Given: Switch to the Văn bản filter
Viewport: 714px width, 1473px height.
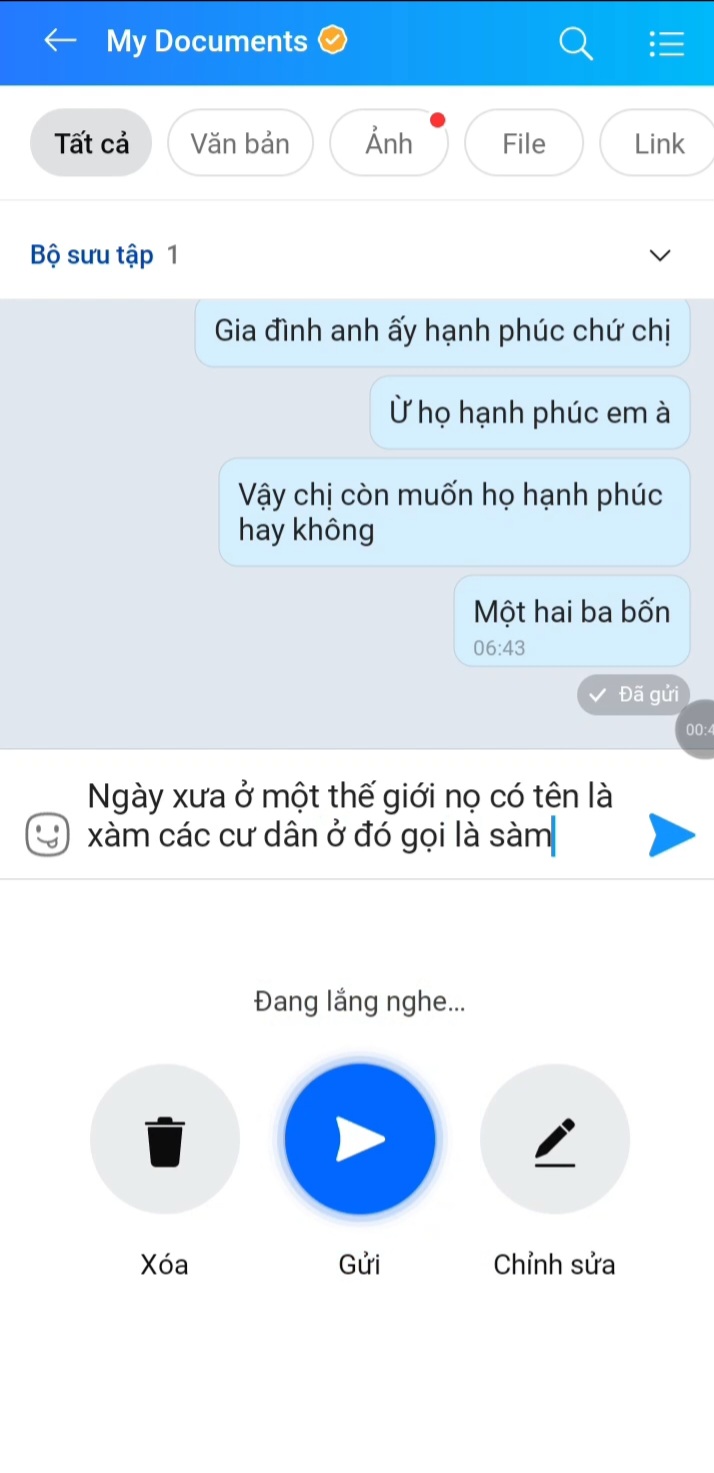Looking at the screenshot, I should [240, 144].
